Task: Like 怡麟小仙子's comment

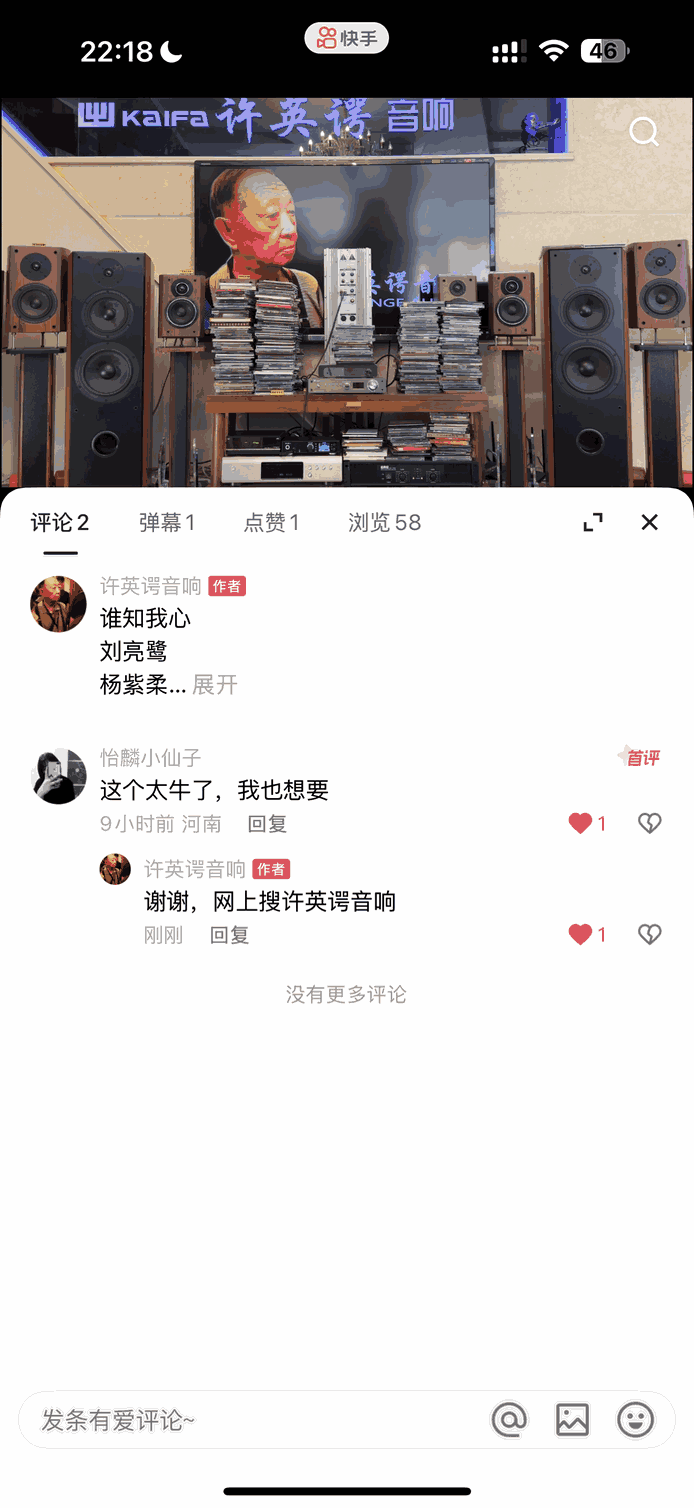Action: pyautogui.click(x=581, y=823)
